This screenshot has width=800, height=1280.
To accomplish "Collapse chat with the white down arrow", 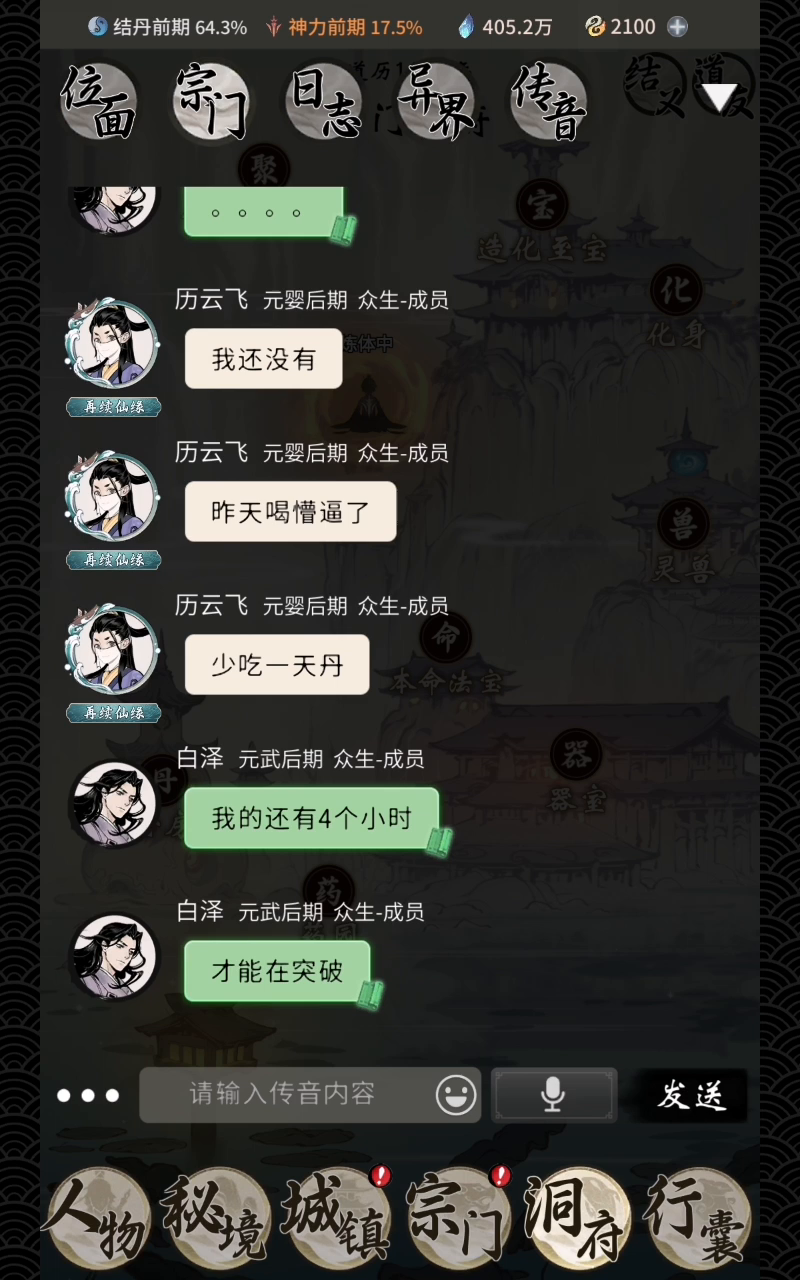I will (x=720, y=97).
